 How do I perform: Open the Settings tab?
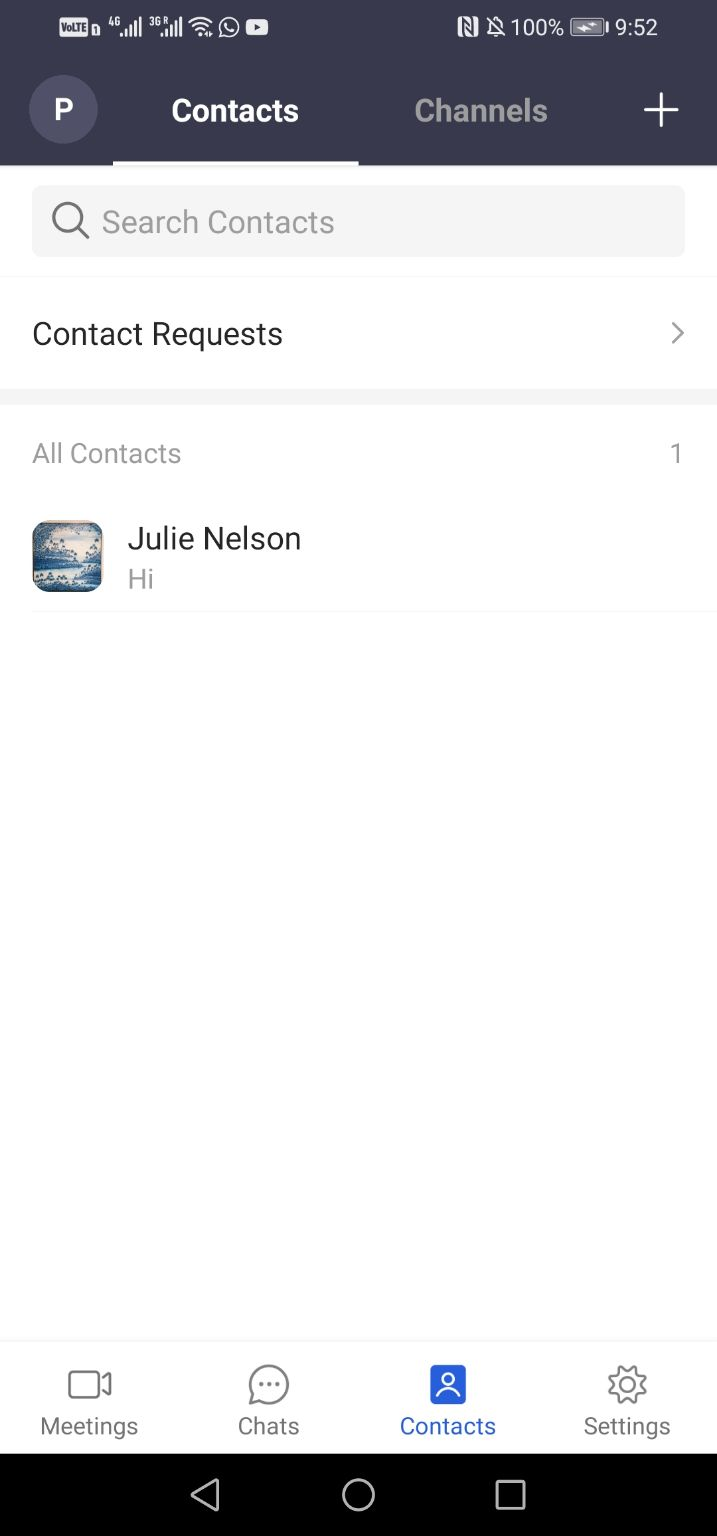[627, 1400]
